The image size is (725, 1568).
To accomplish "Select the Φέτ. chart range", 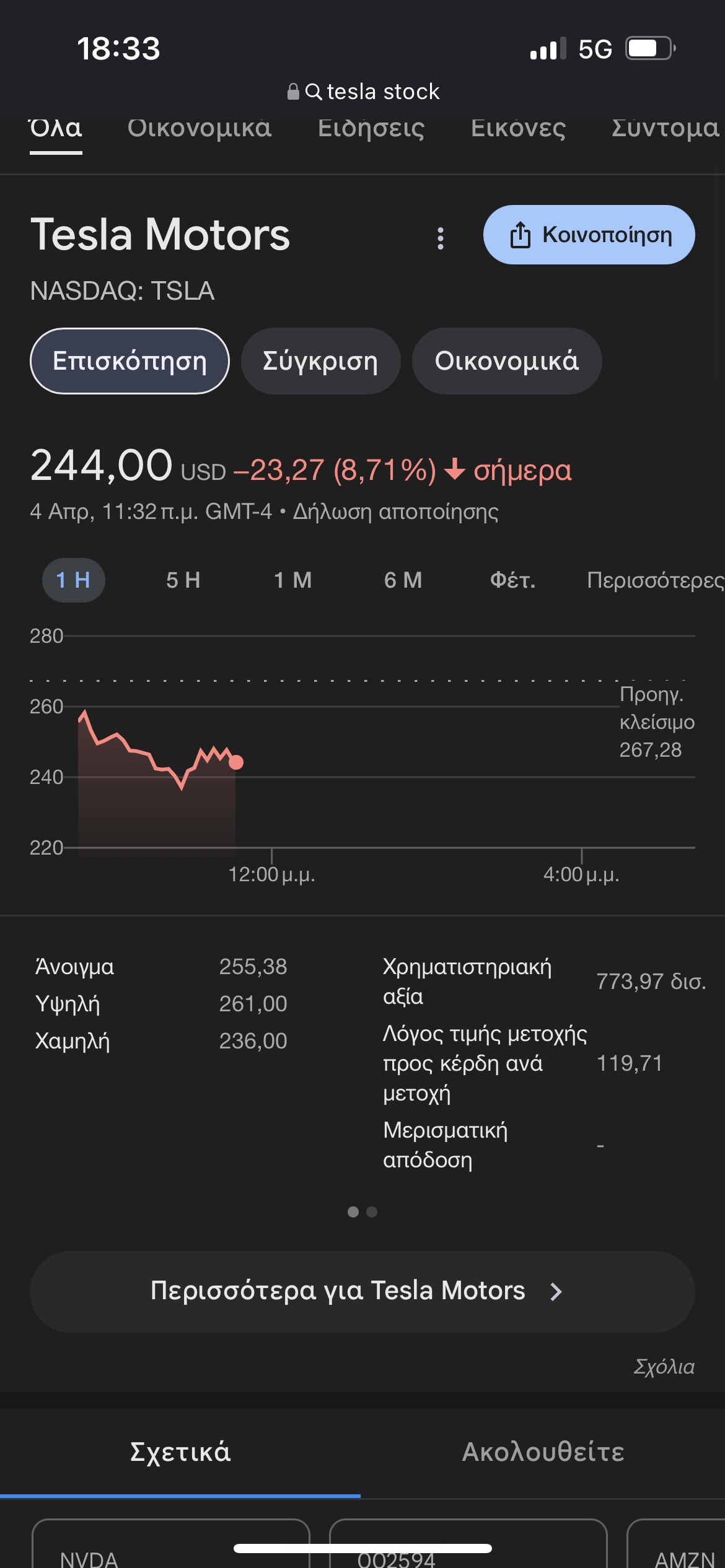I will [512, 580].
